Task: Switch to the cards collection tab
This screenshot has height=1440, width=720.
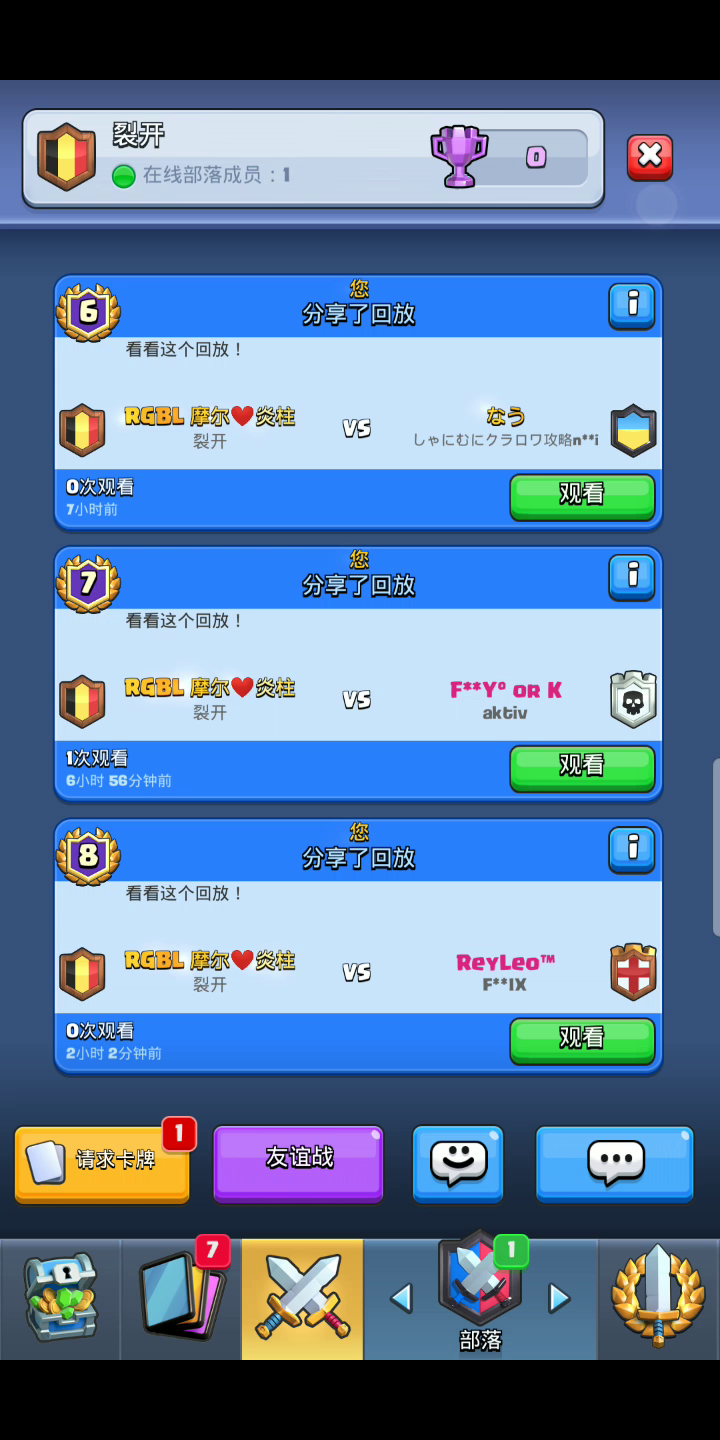Action: click(181, 1299)
